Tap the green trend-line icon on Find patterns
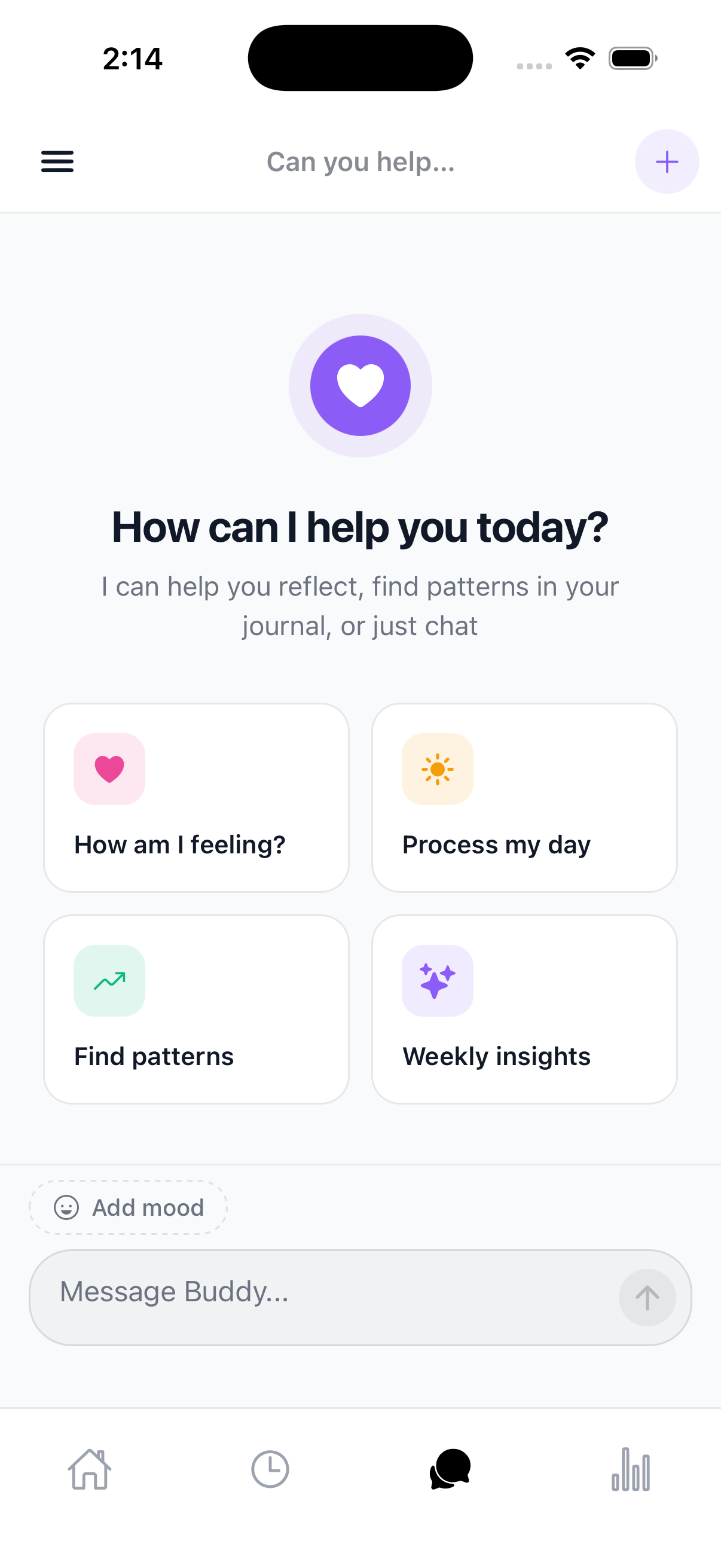This screenshot has height=1568, width=721. 109,981
